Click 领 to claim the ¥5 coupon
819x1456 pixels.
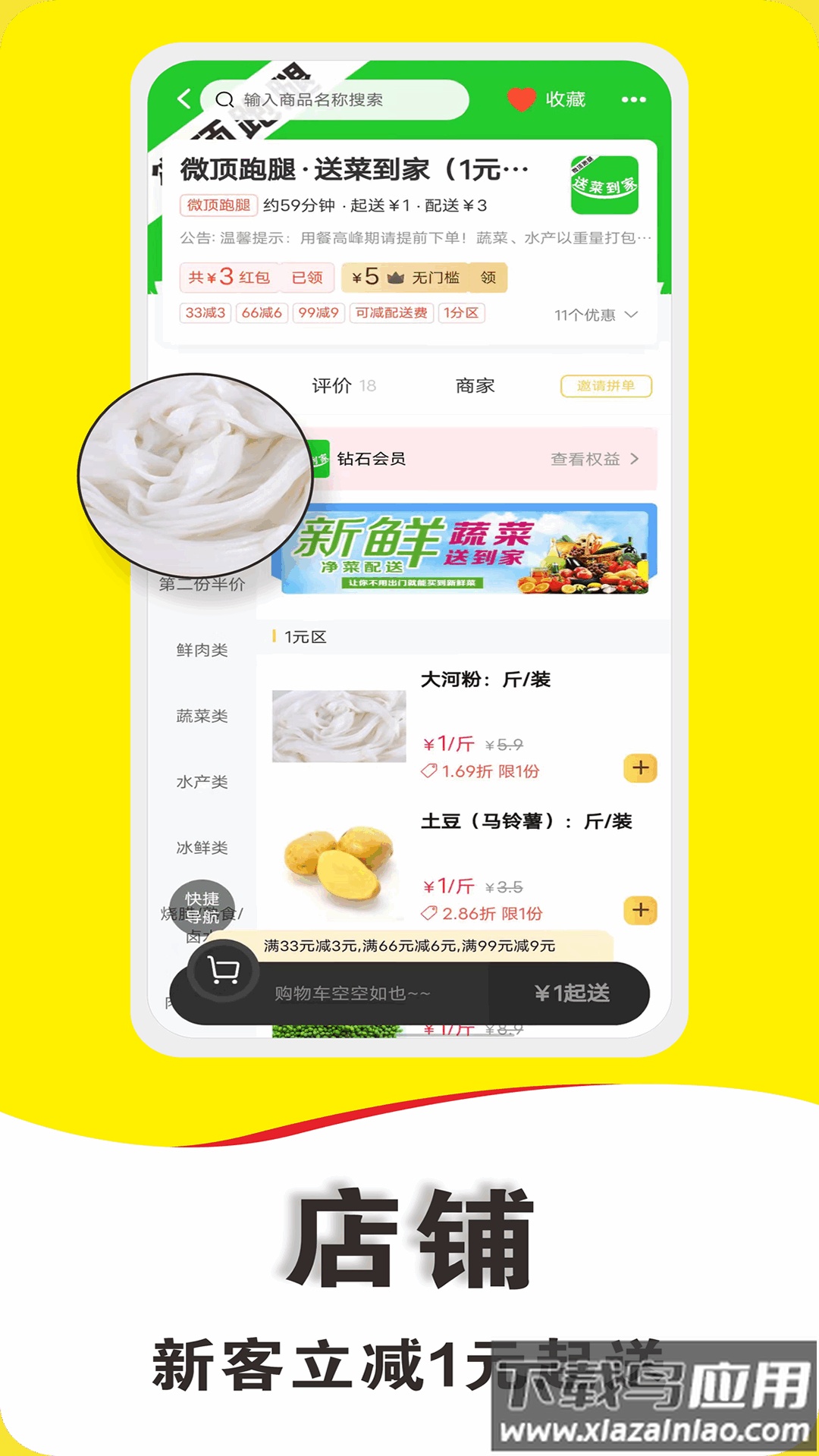486,278
